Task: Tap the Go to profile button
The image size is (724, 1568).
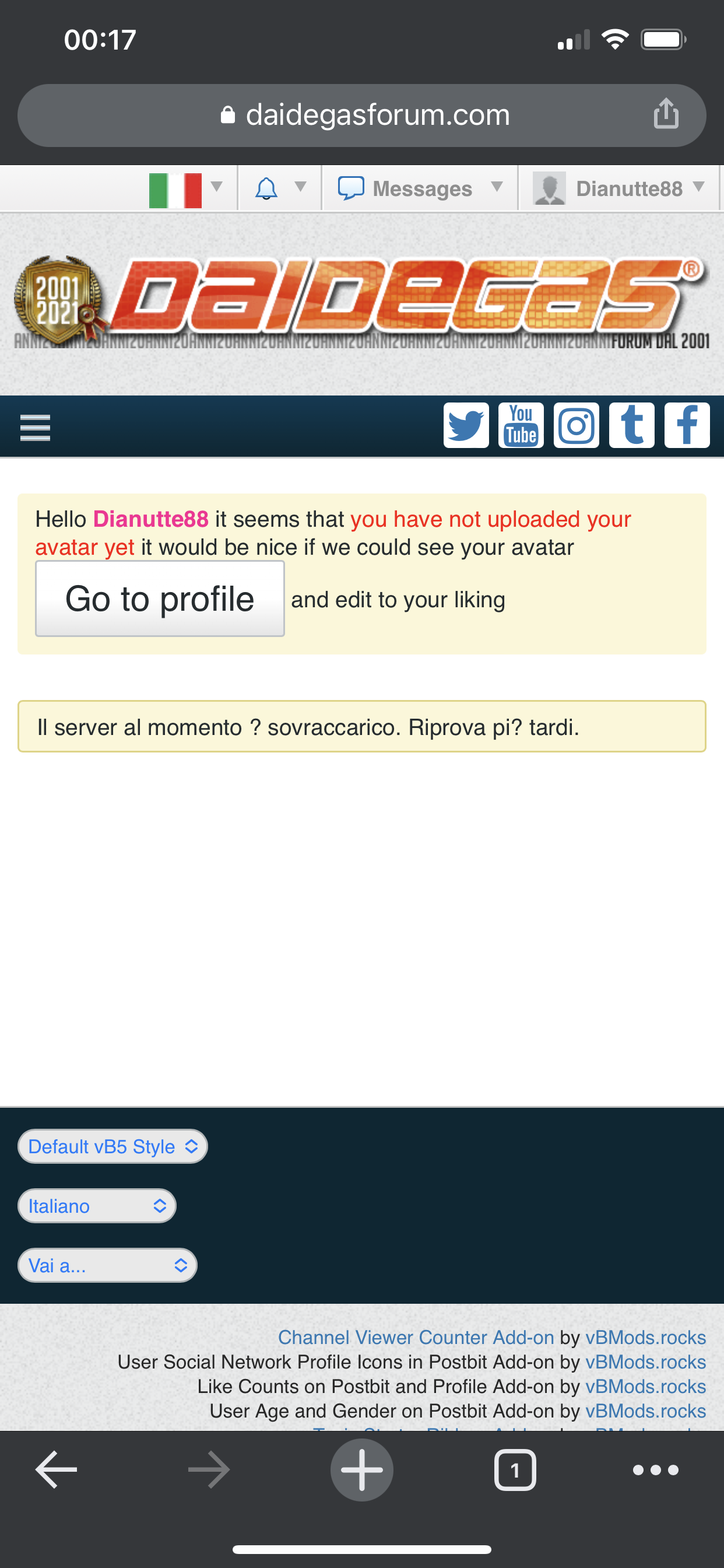Action: [160, 599]
